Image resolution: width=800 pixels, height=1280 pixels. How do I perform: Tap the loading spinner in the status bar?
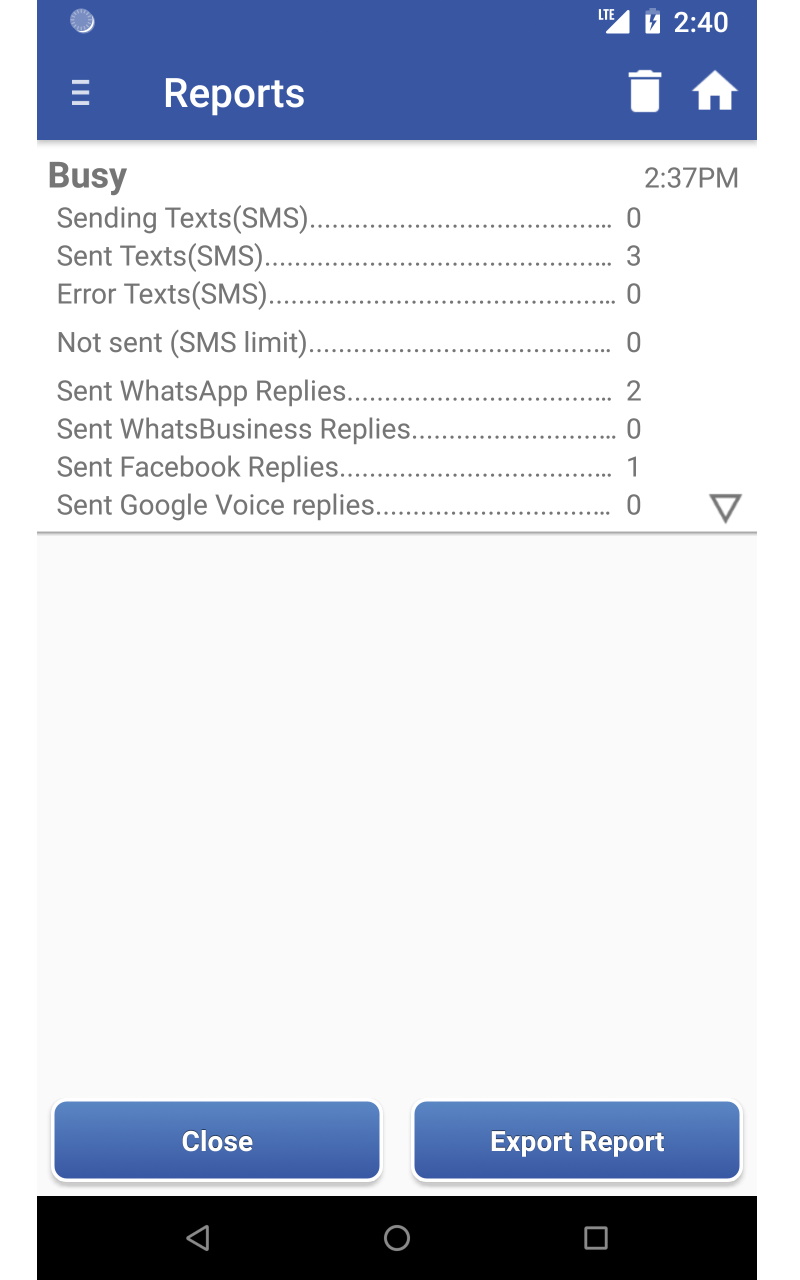click(82, 21)
